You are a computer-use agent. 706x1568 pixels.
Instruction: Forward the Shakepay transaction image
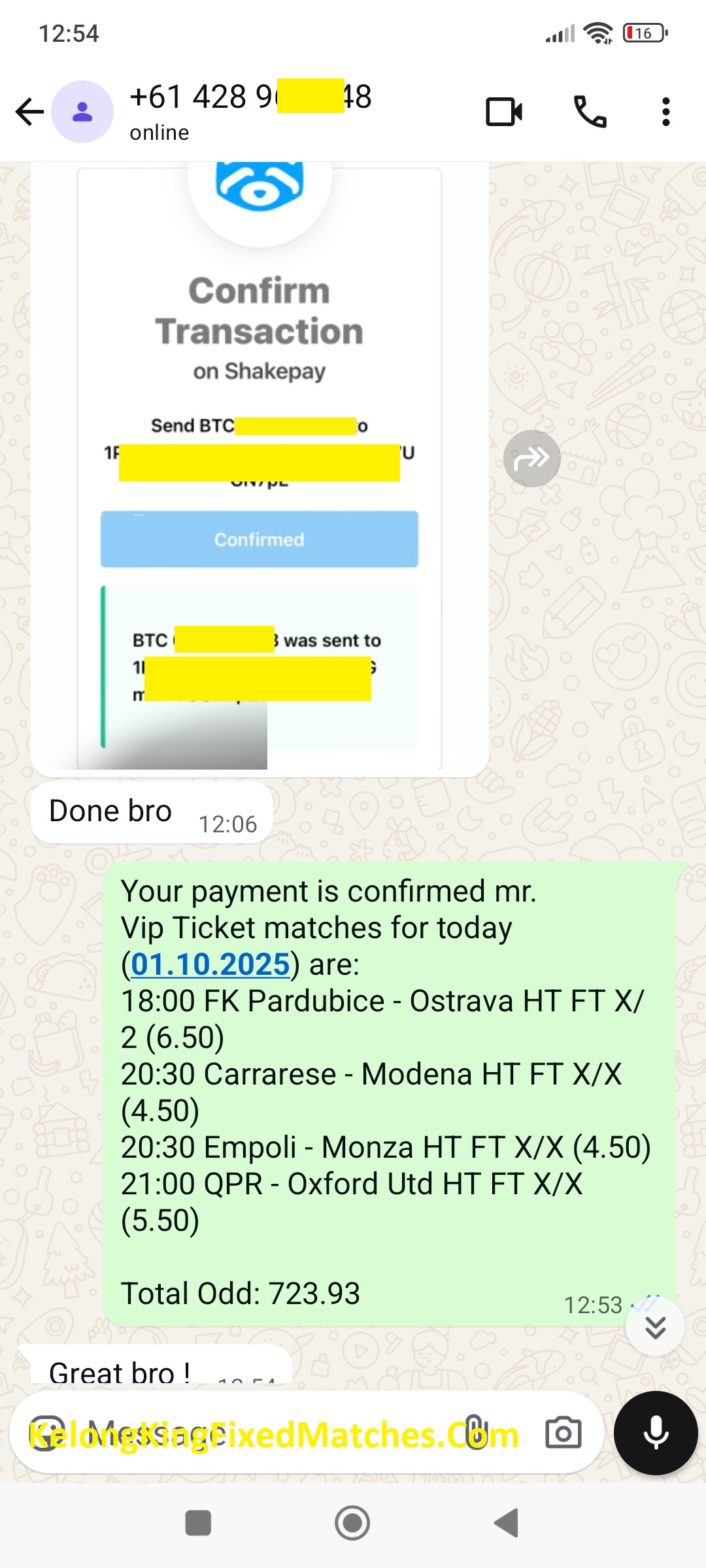click(531, 459)
